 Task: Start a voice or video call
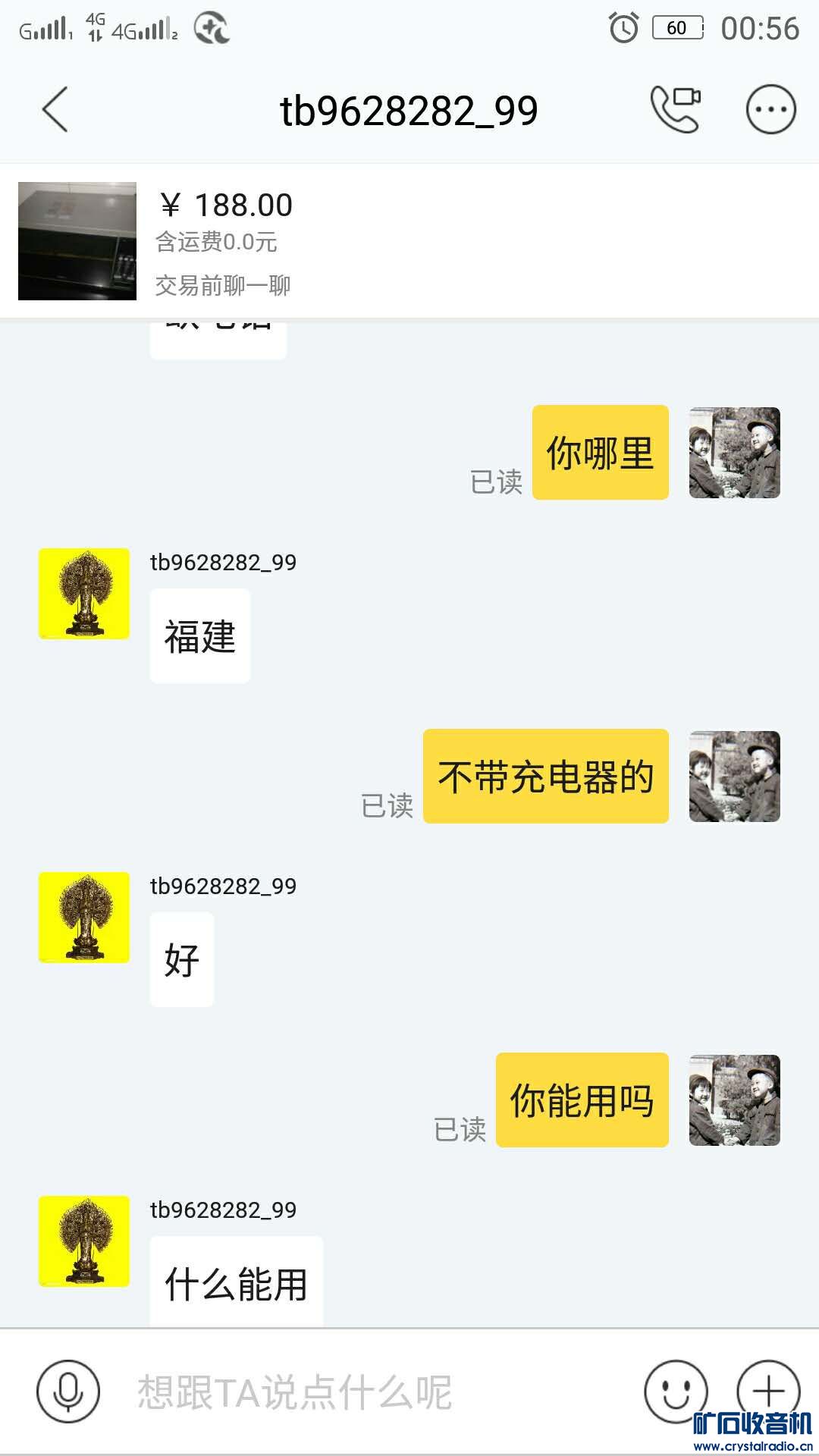pyautogui.click(x=675, y=110)
